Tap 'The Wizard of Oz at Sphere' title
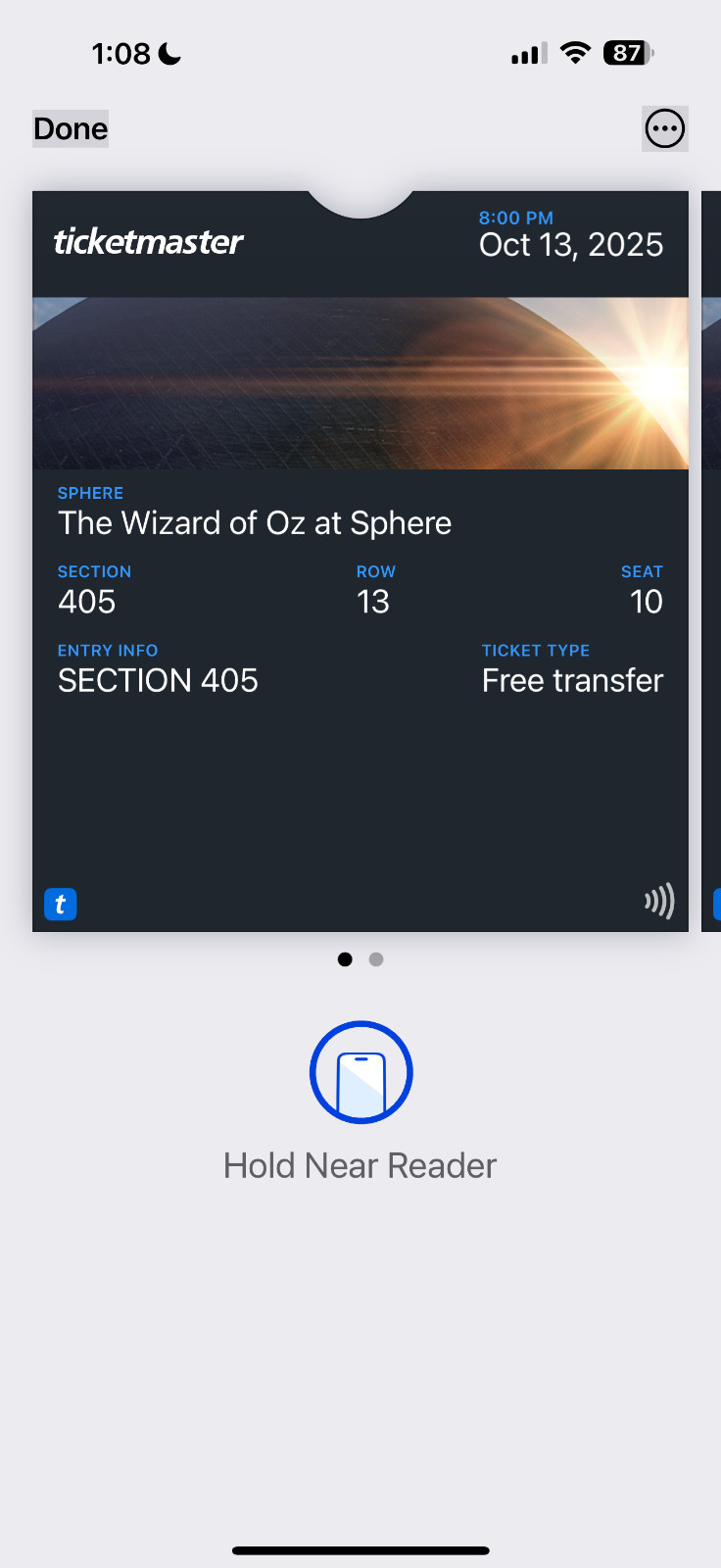 tap(255, 522)
